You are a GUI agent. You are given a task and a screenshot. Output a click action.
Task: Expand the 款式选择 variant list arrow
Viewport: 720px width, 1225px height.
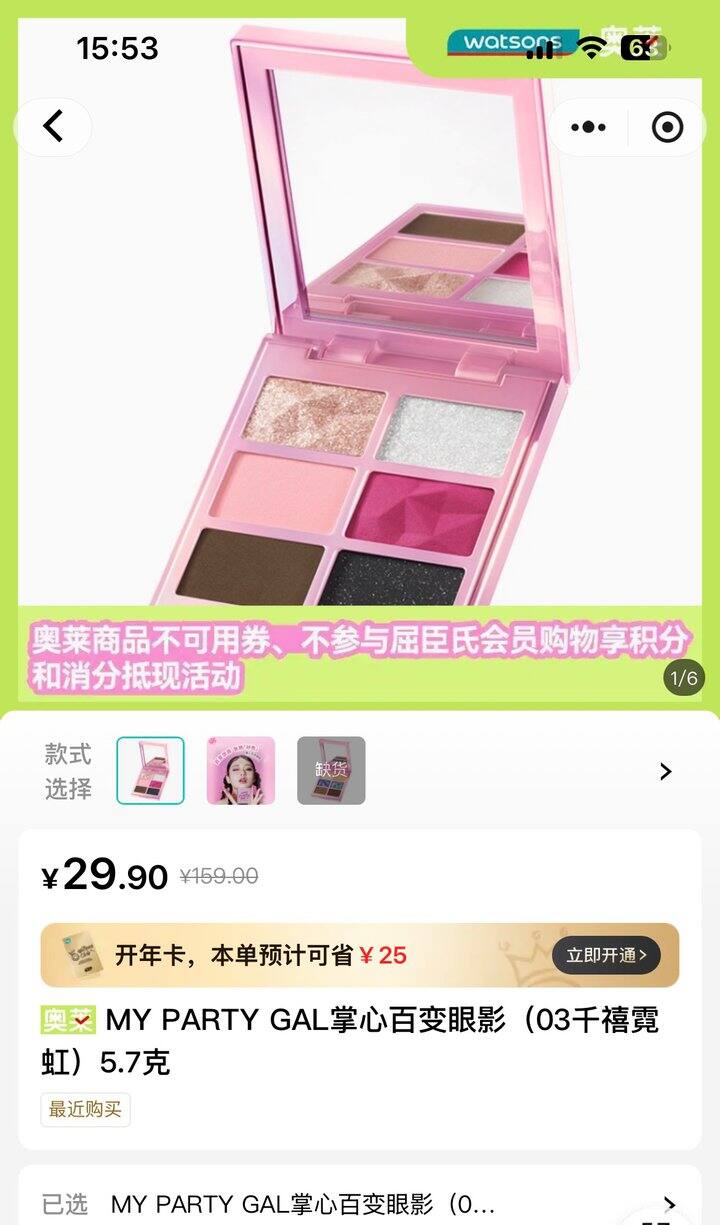pyautogui.click(x=665, y=771)
